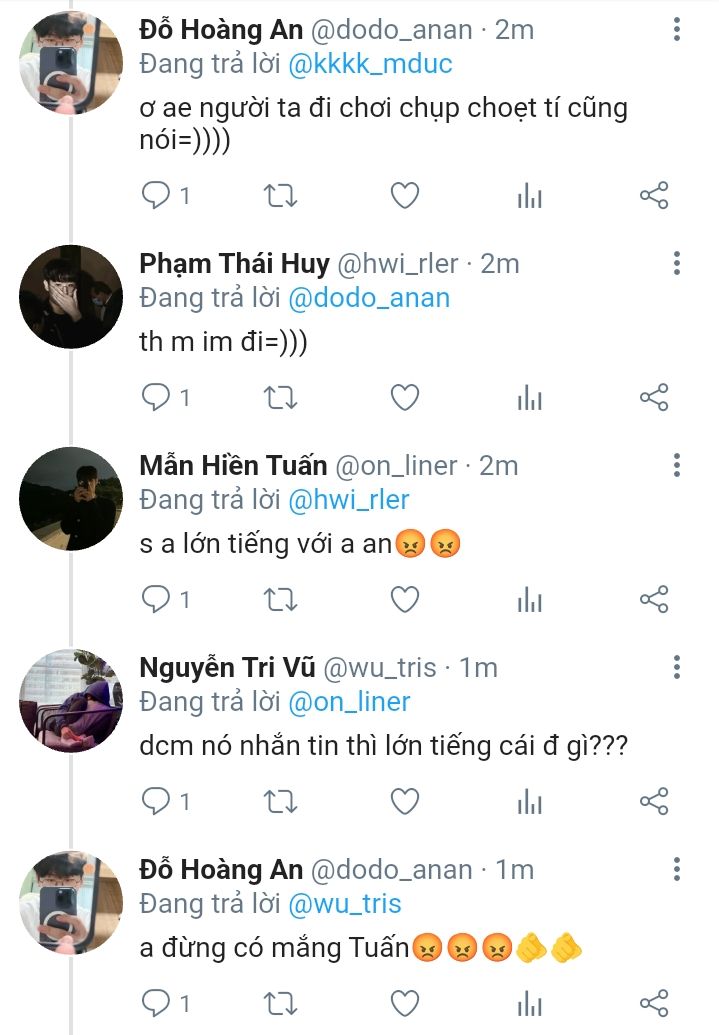Like Phạm Thái Huy's reply

(x=405, y=398)
